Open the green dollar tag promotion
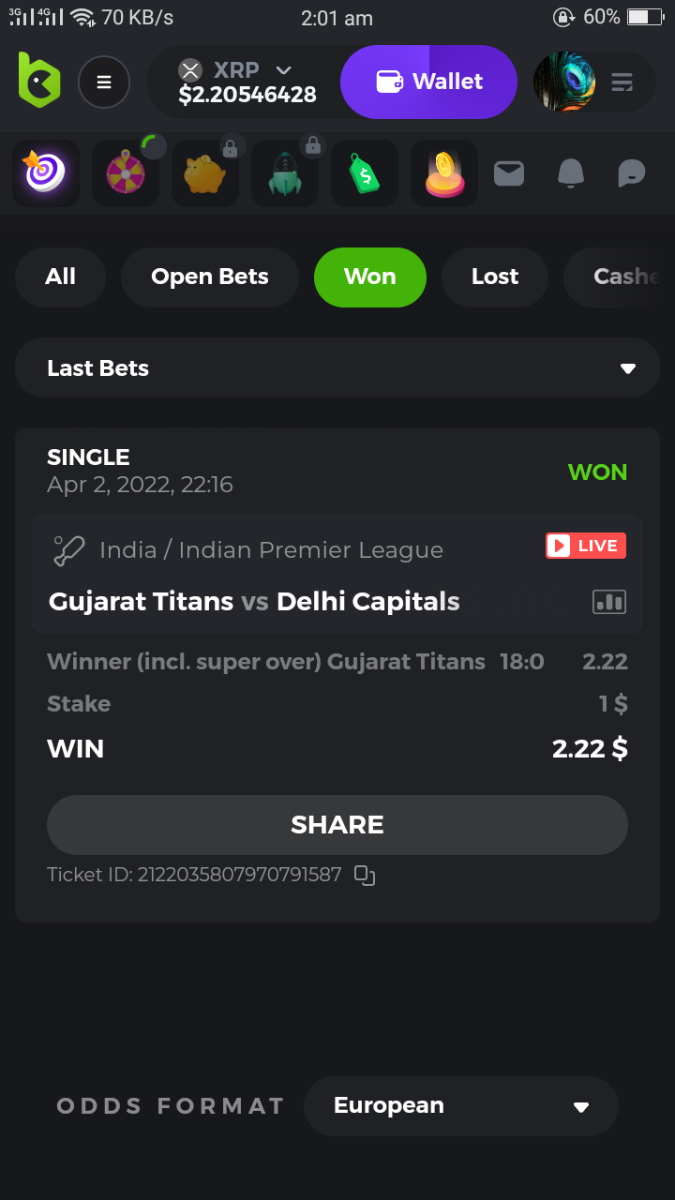Image resolution: width=675 pixels, height=1200 pixels. coord(365,174)
